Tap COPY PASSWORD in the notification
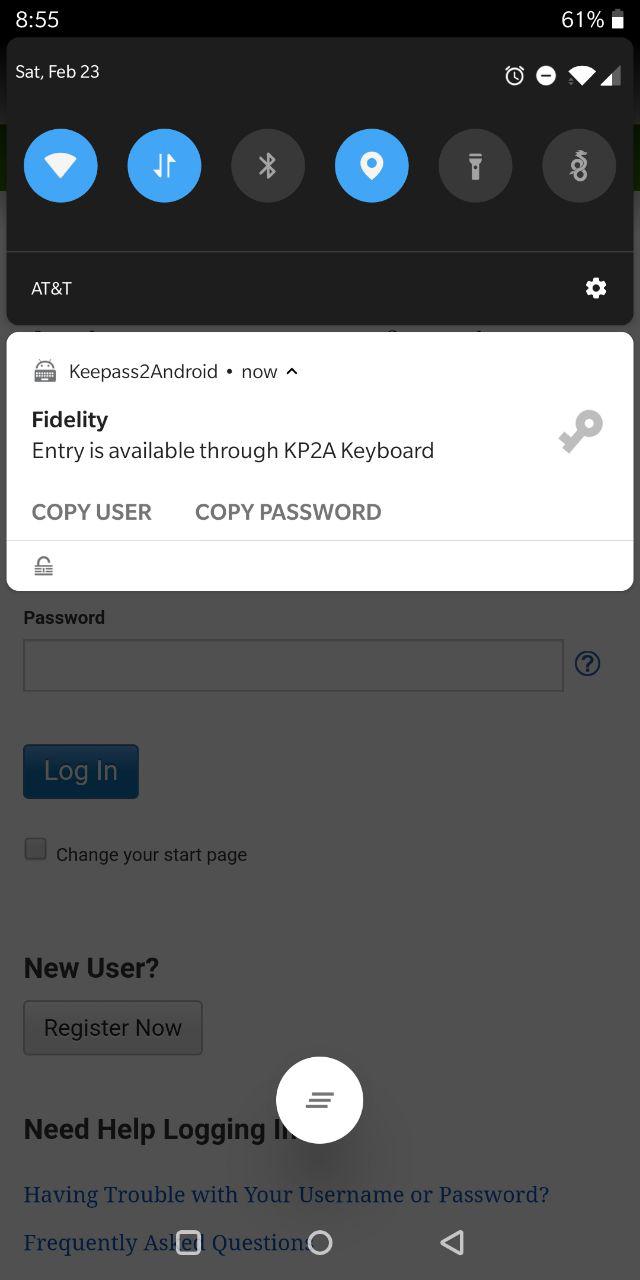The height and width of the screenshot is (1280, 640). tap(288, 512)
